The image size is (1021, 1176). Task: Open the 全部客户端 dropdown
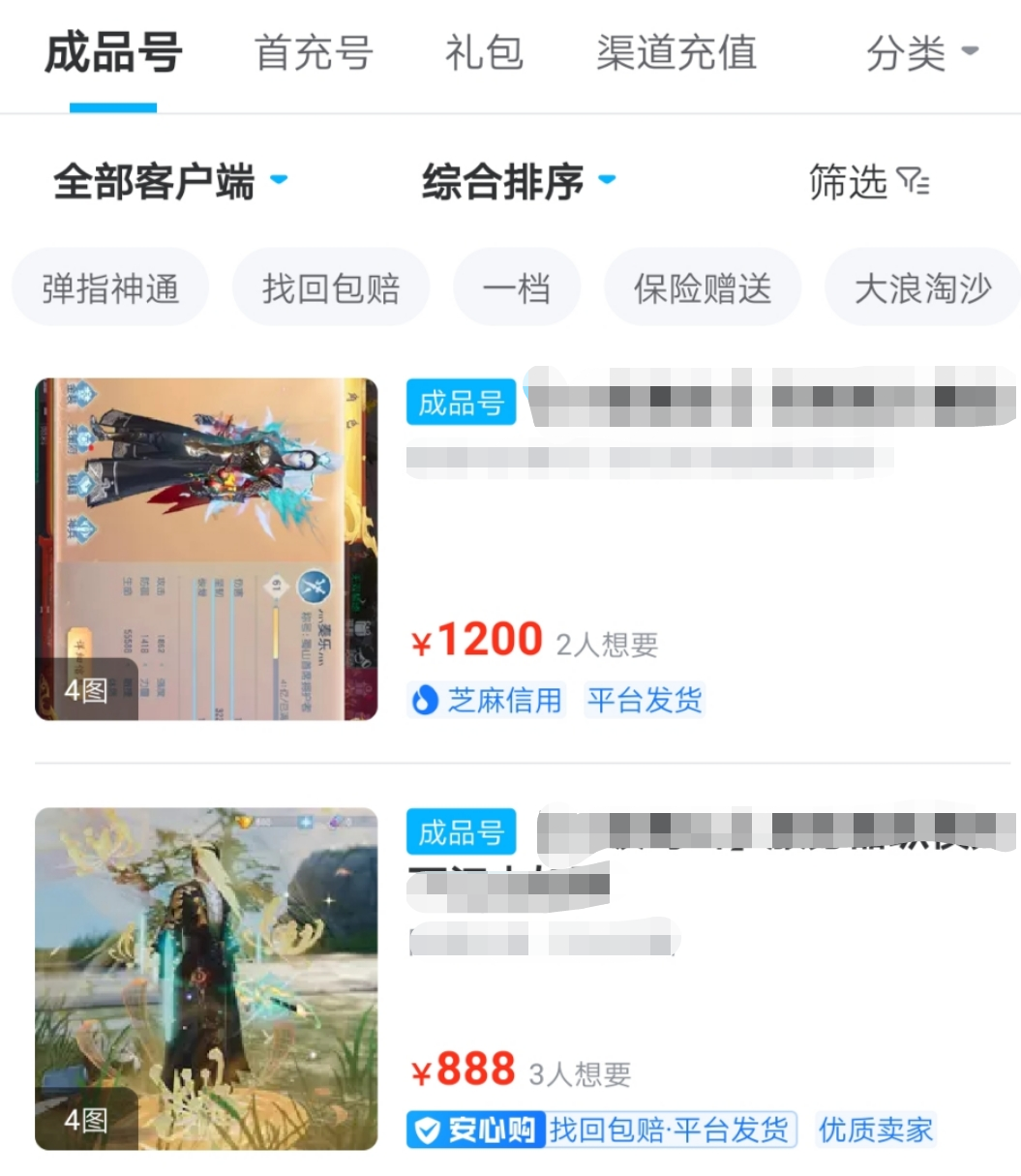(170, 182)
